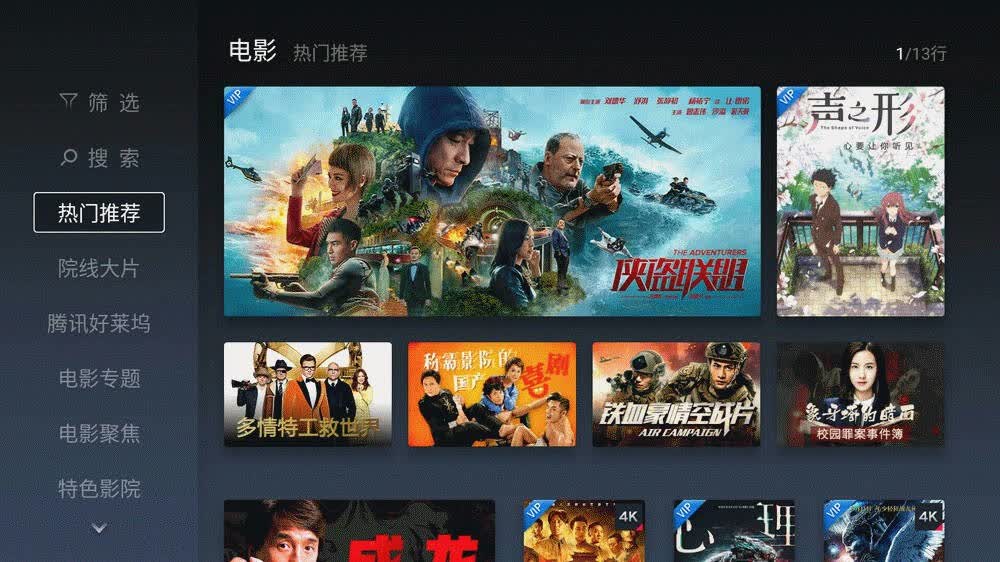
Task: Open 搜索 search in the sidebar
Action: click(x=99, y=158)
